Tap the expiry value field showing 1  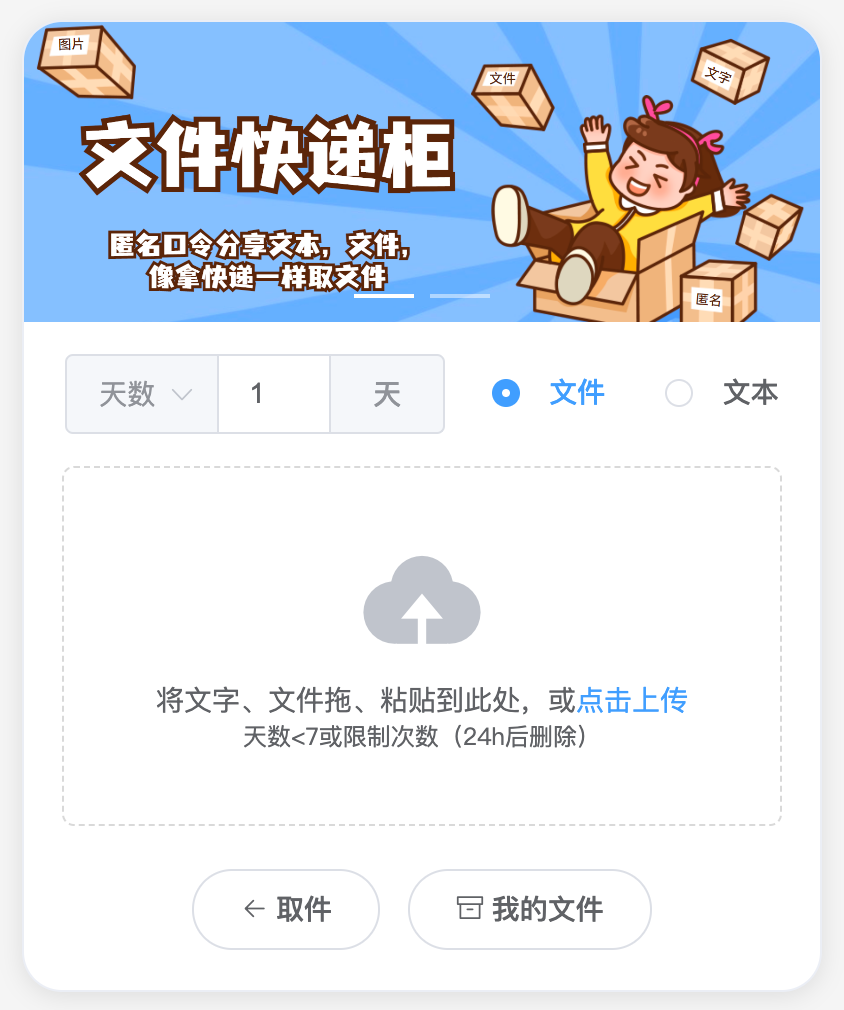click(x=274, y=394)
